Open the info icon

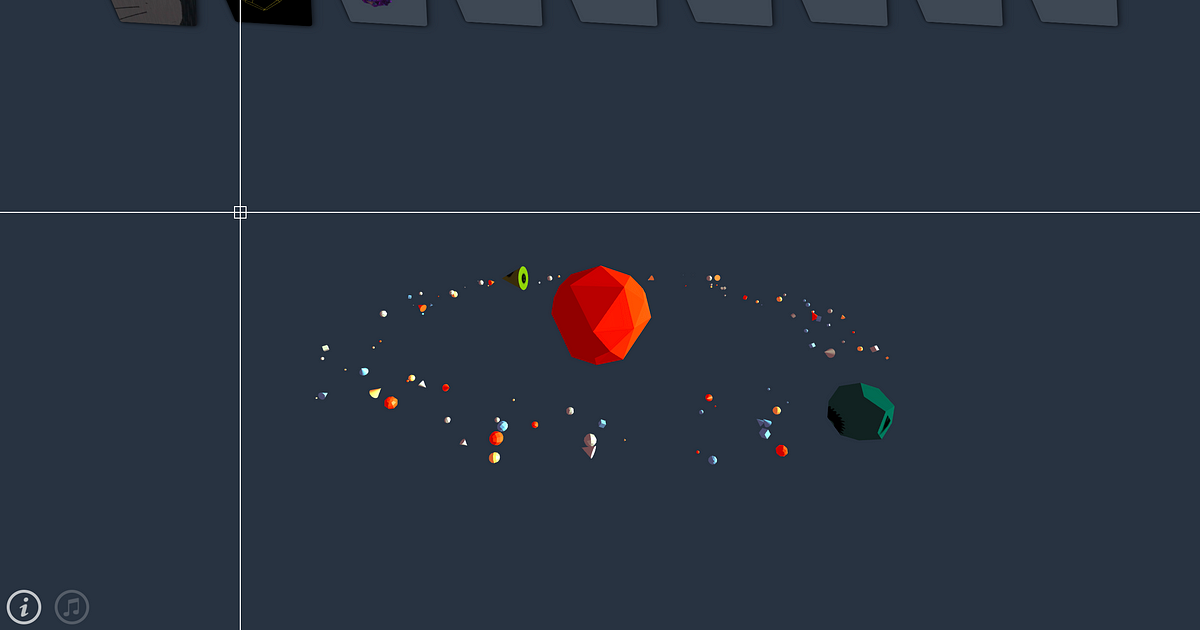[24, 606]
